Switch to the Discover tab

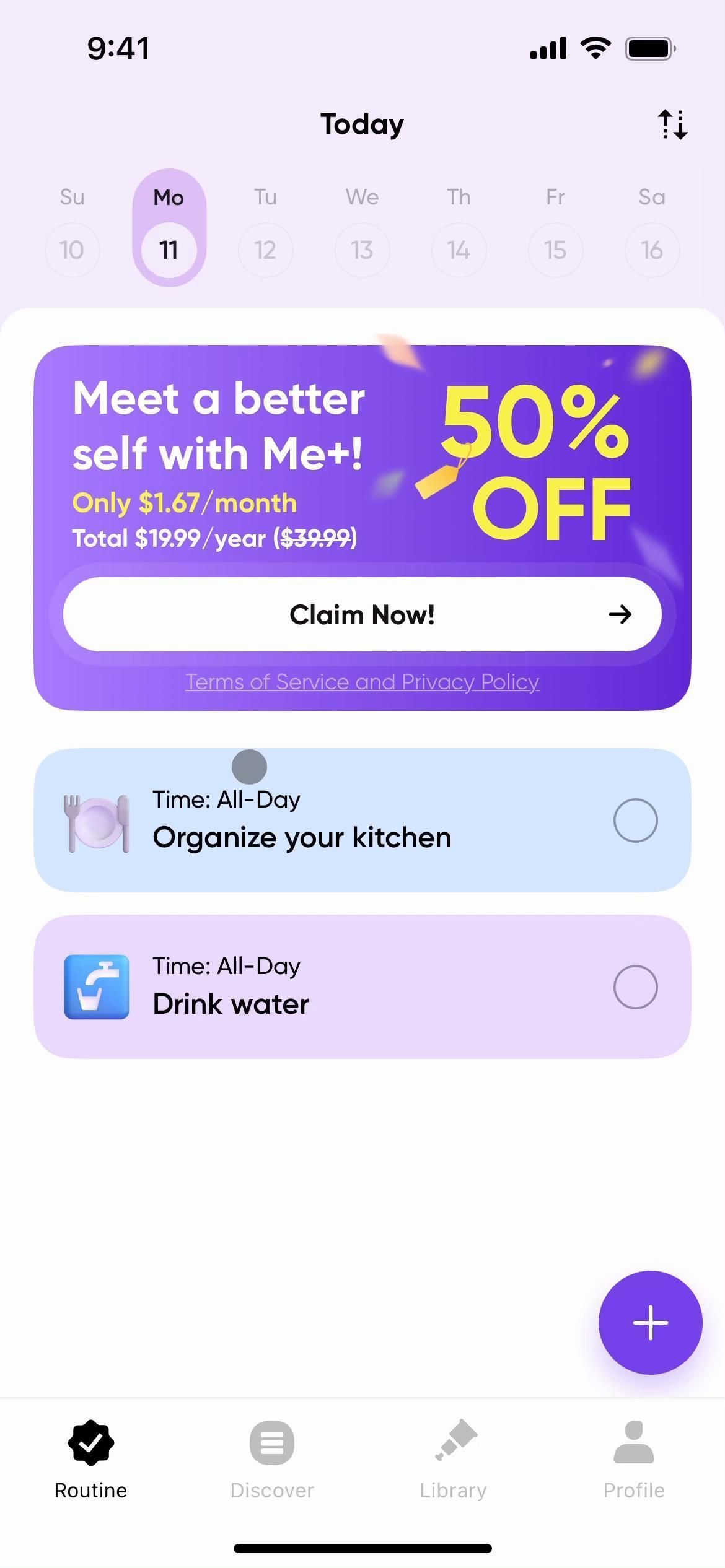272,1460
